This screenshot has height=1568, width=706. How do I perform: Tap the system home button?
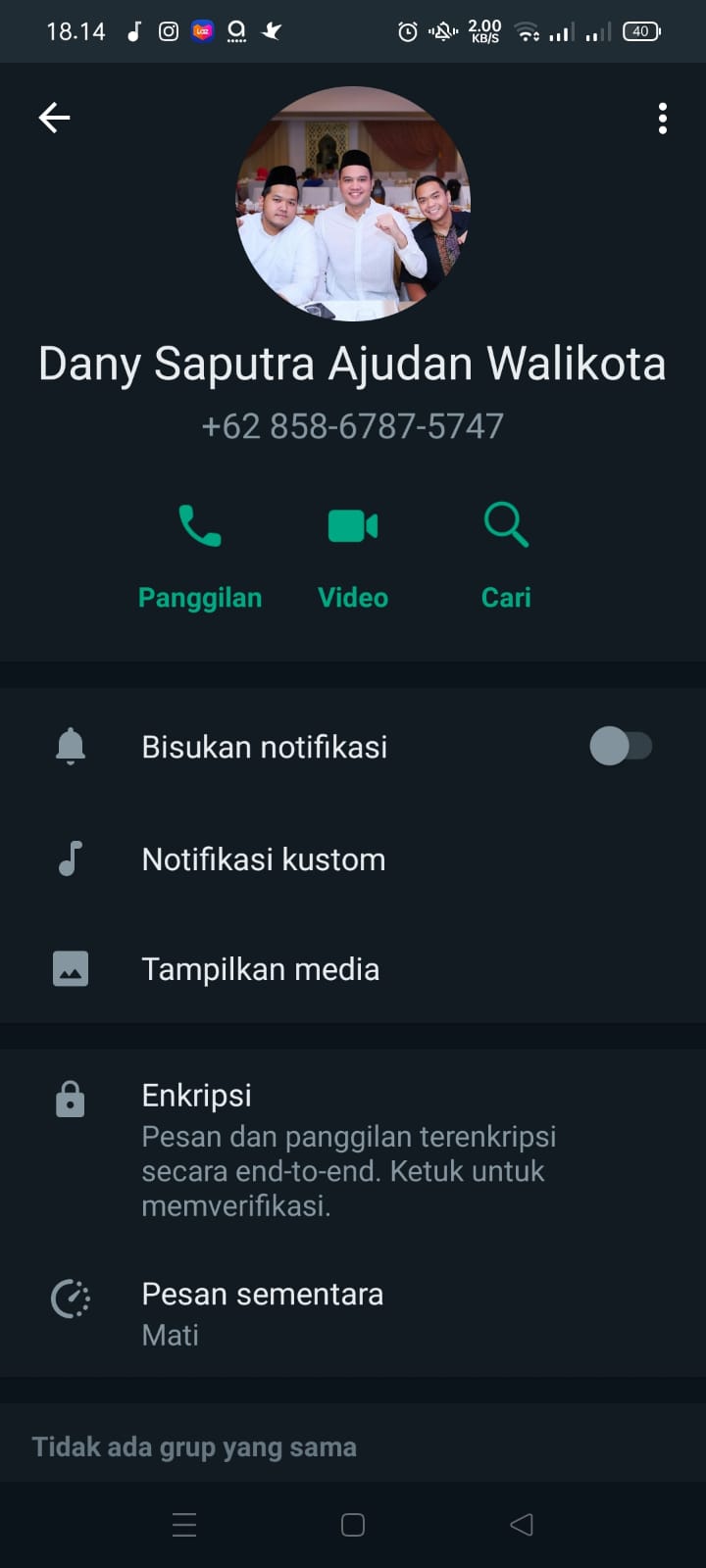pyautogui.click(x=353, y=1525)
